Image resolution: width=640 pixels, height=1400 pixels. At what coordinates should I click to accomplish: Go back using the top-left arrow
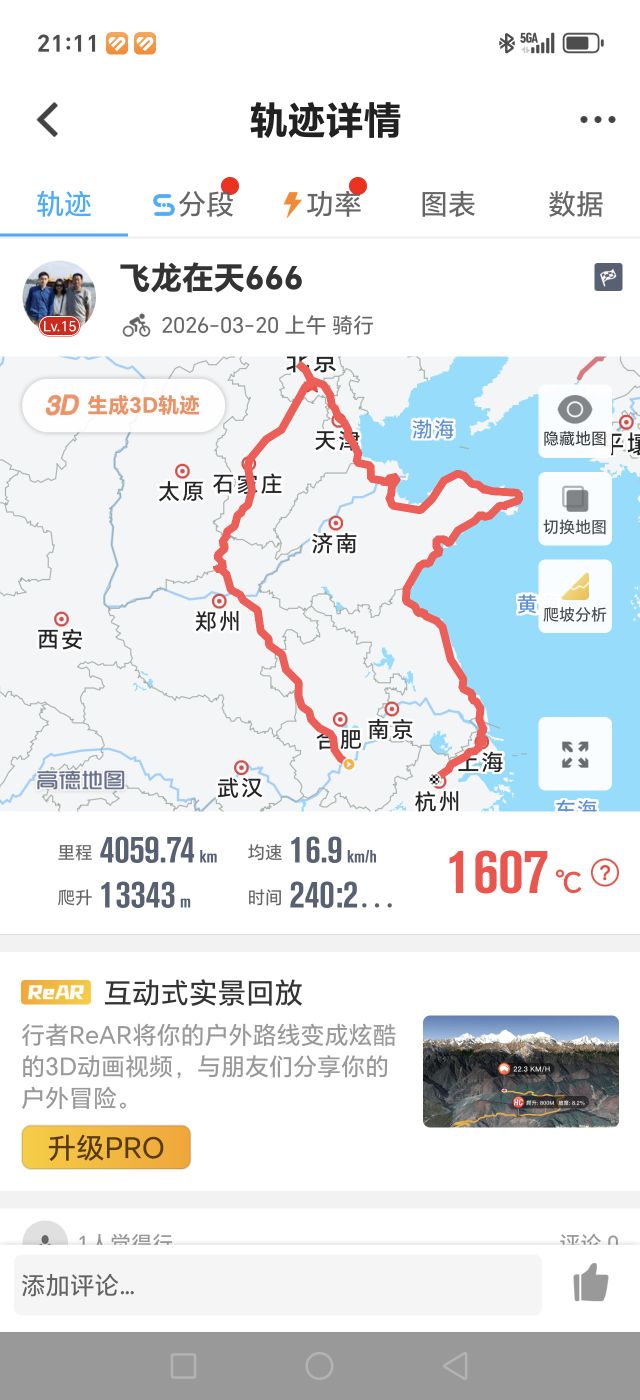(x=48, y=120)
